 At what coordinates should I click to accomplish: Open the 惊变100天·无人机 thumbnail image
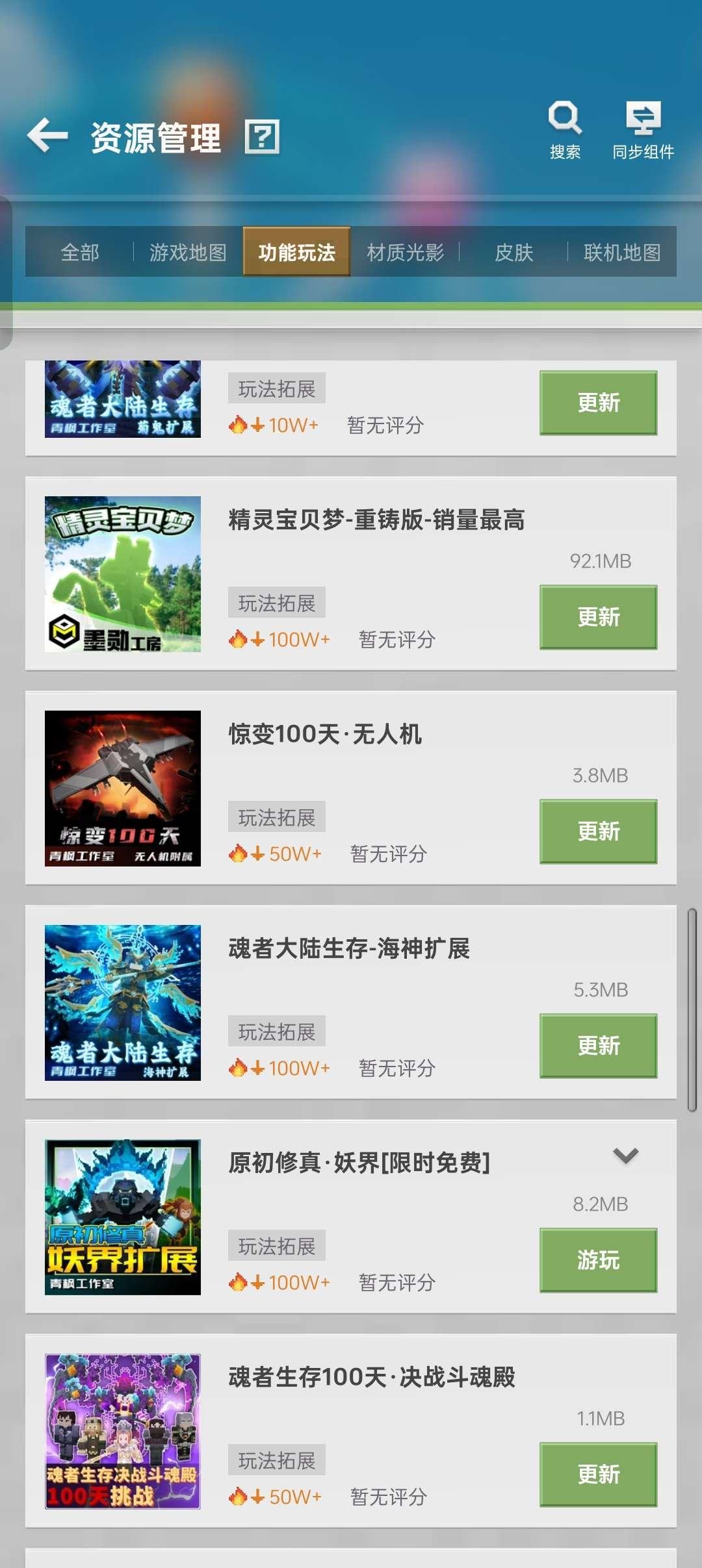tap(123, 787)
